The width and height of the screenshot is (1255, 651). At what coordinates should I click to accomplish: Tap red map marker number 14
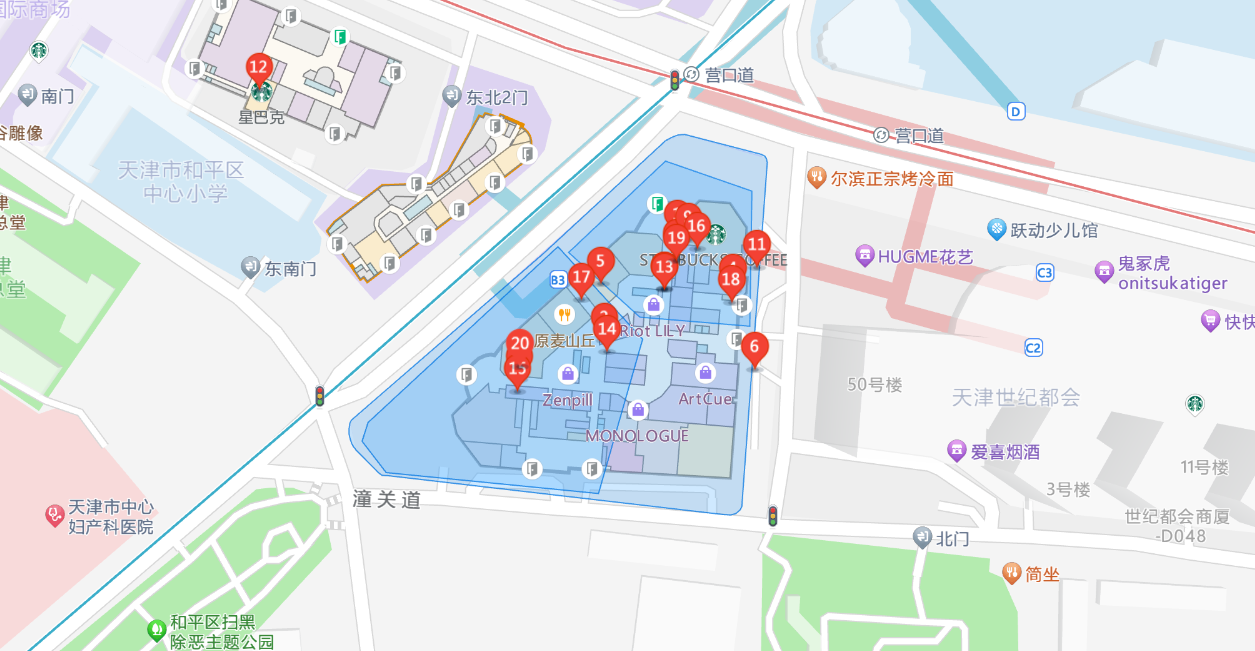607,328
